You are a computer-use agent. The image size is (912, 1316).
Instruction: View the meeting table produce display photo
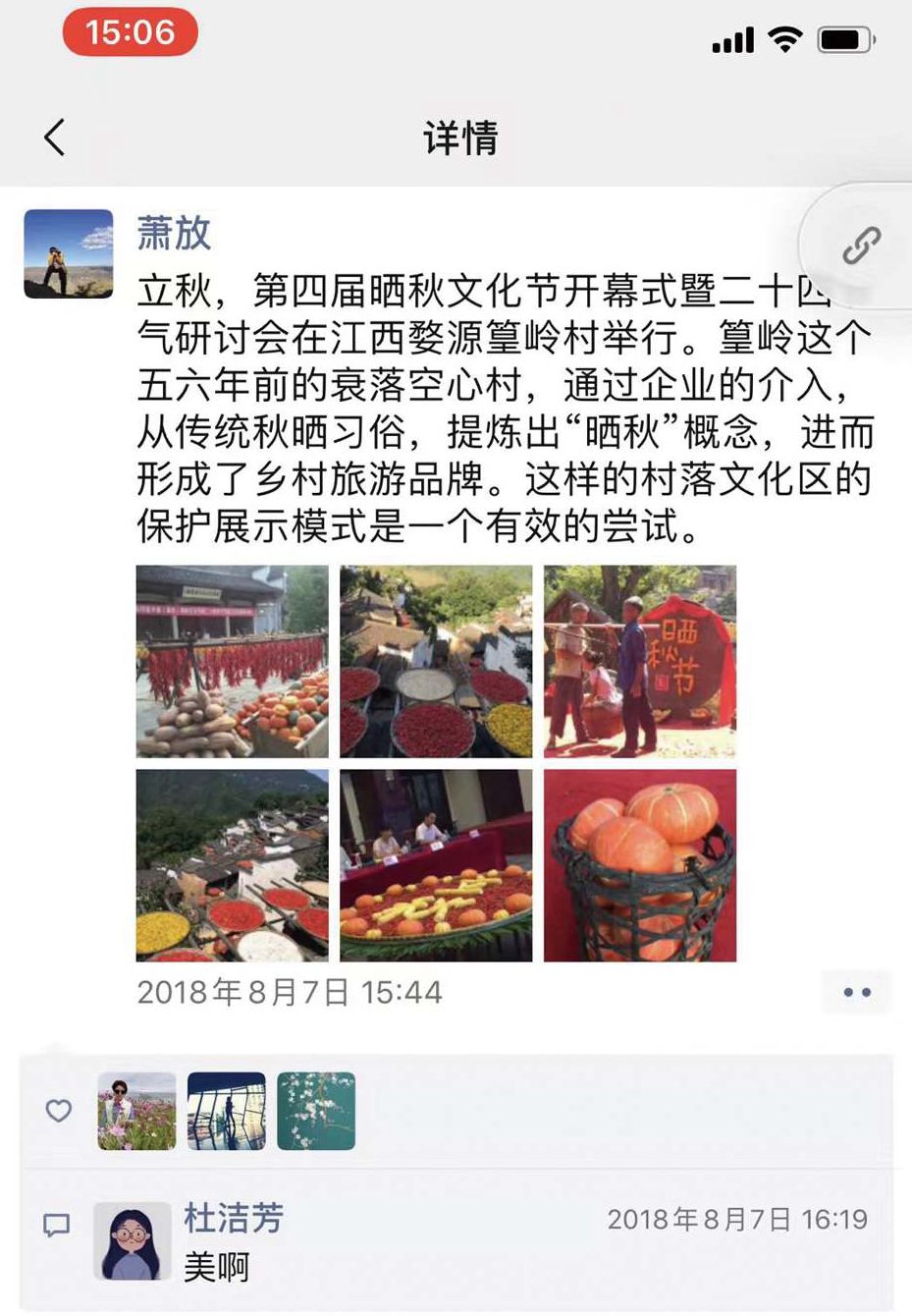click(436, 865)
